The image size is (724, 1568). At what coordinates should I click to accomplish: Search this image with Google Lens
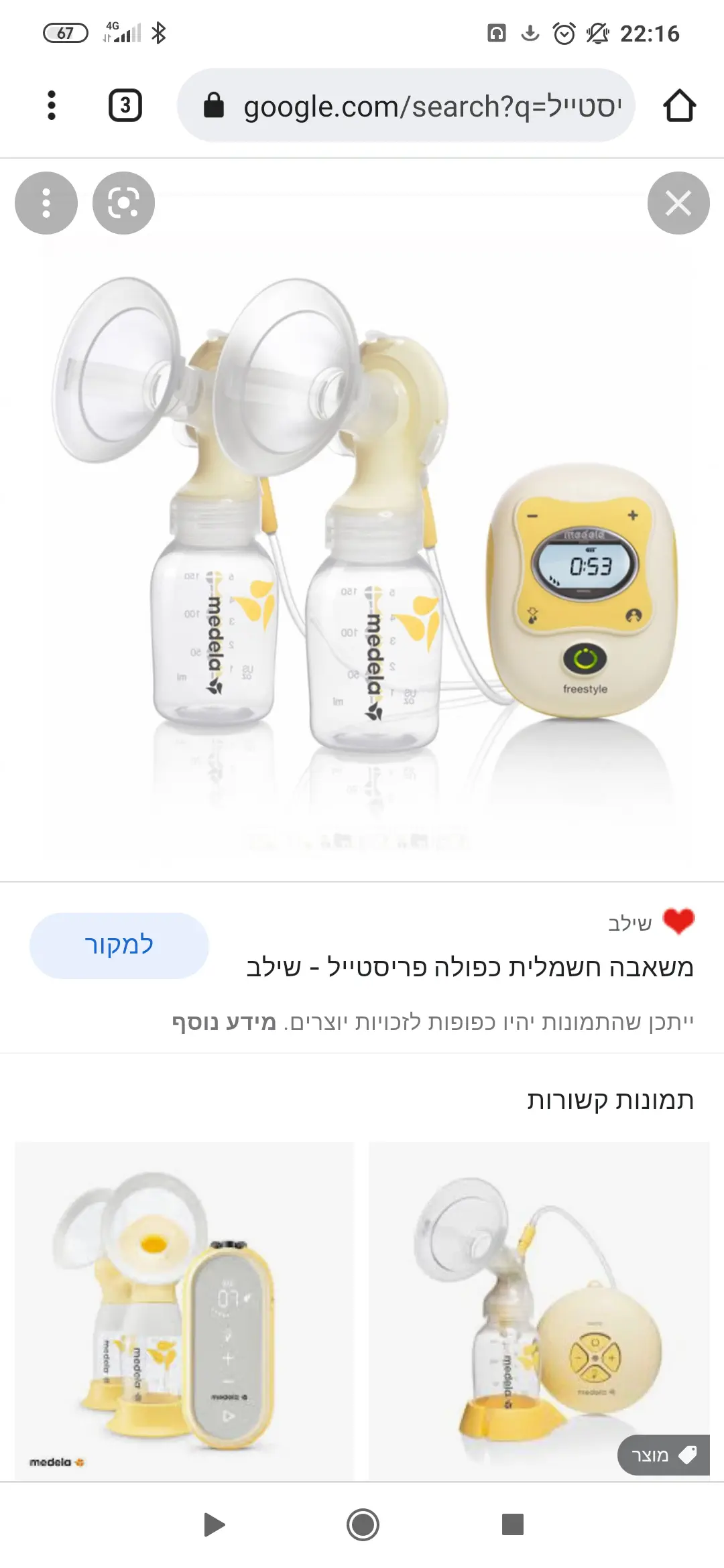pos(123,203)
